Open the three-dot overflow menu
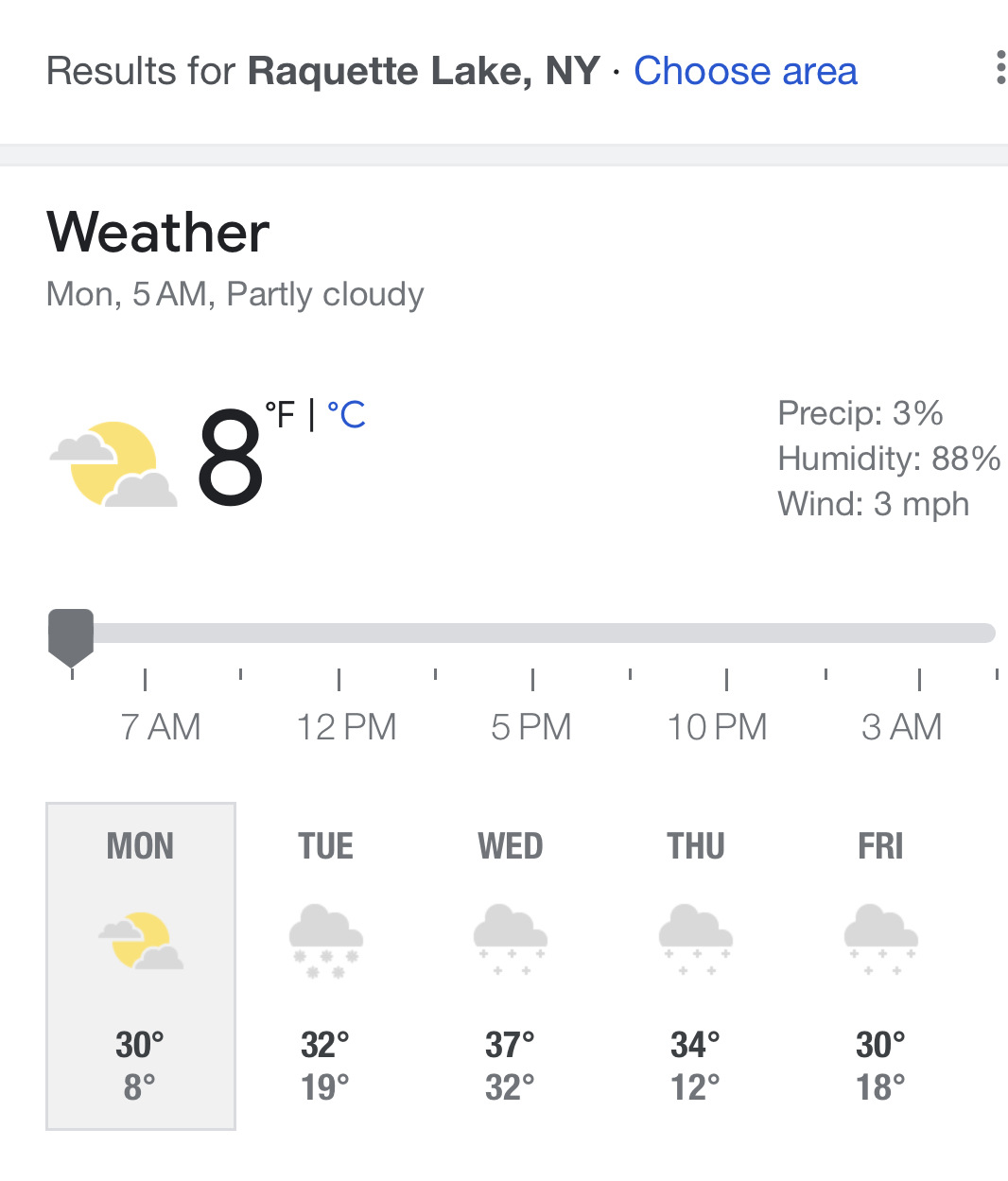 coord(999,69)
